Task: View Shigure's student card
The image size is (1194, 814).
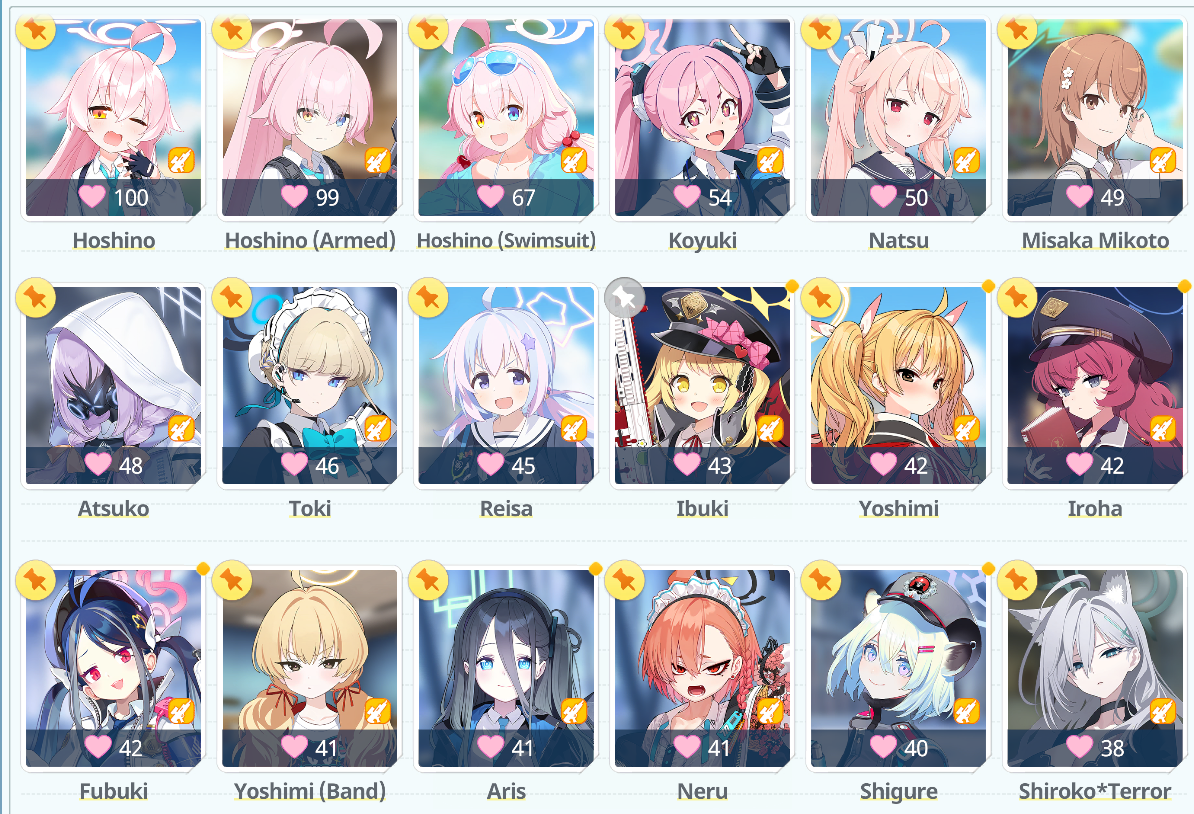Action: pyautogui.click(x=899, y=669)
